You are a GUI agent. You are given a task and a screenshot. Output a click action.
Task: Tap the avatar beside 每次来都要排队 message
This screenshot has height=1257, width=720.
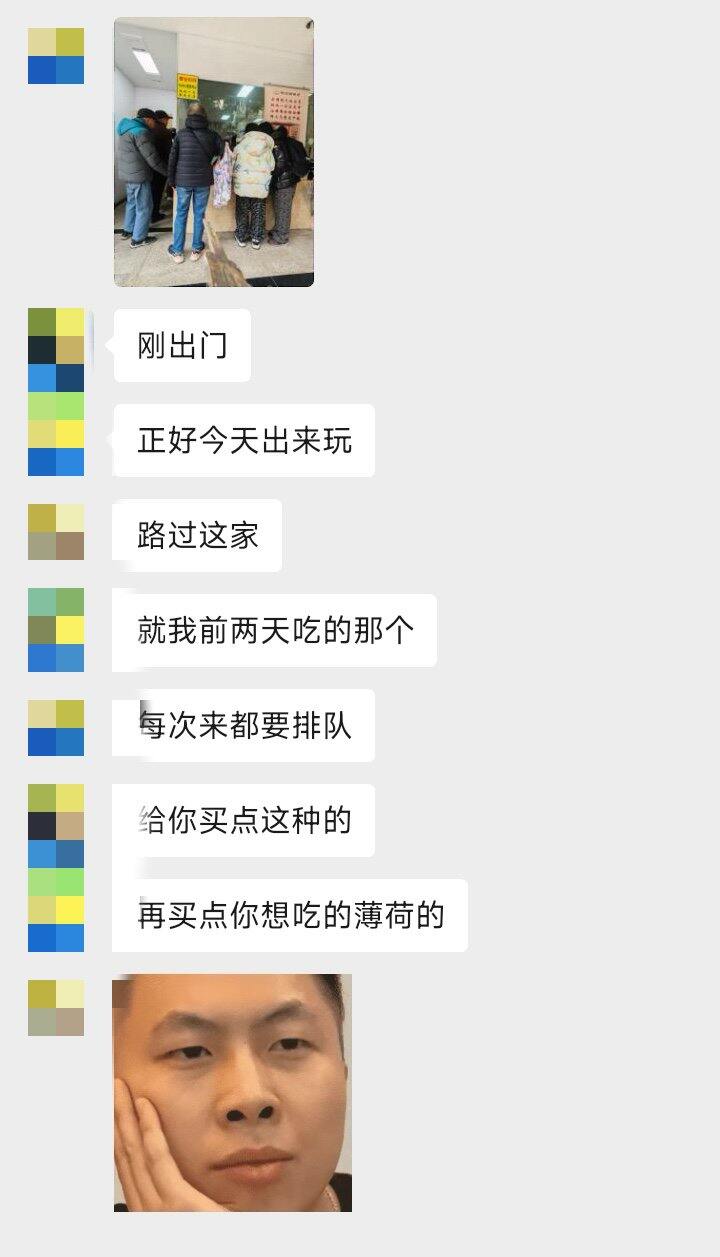click(x=56, y=727)
